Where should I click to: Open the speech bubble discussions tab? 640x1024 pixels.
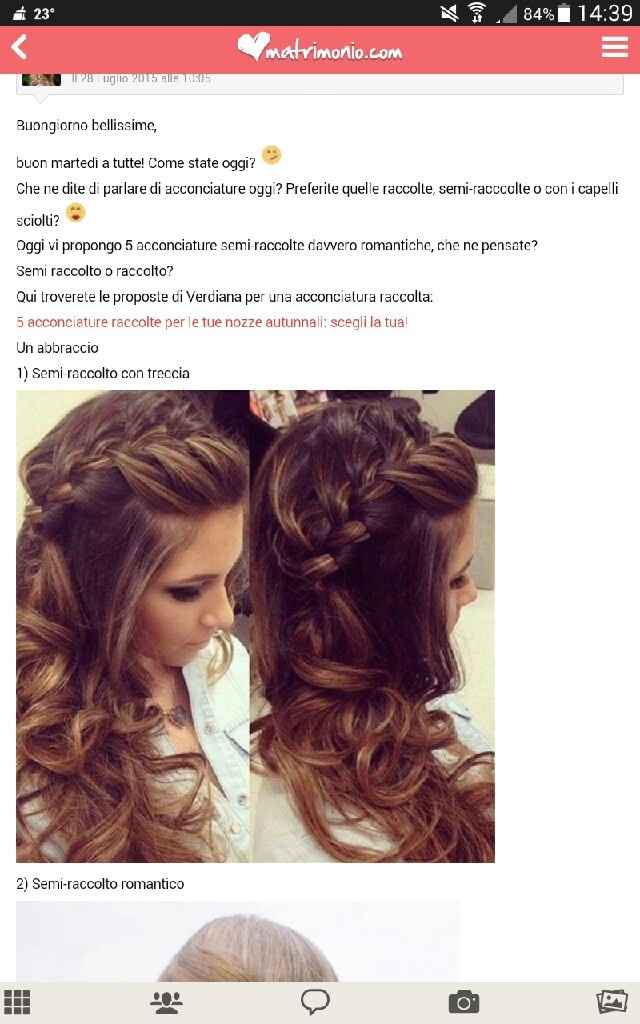tap(315, 1001)
